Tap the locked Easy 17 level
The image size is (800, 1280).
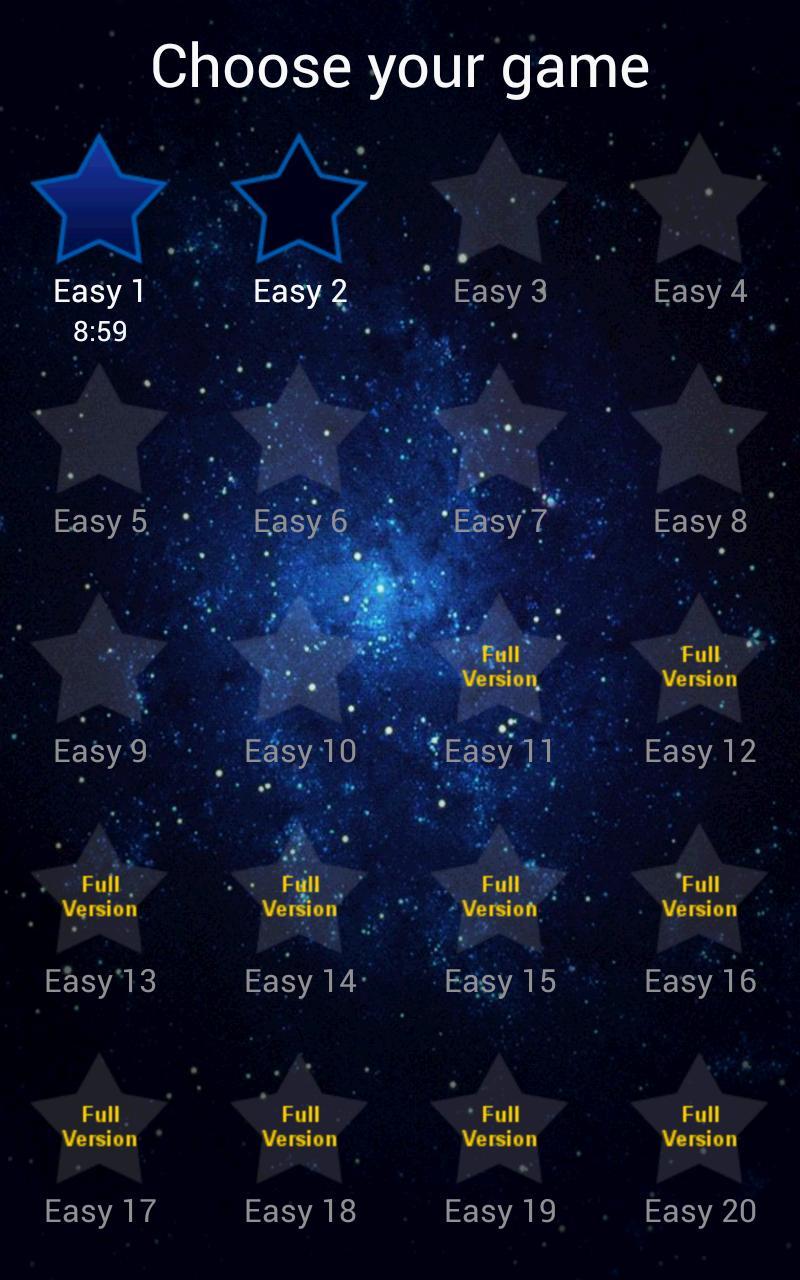pos(99,1125)
